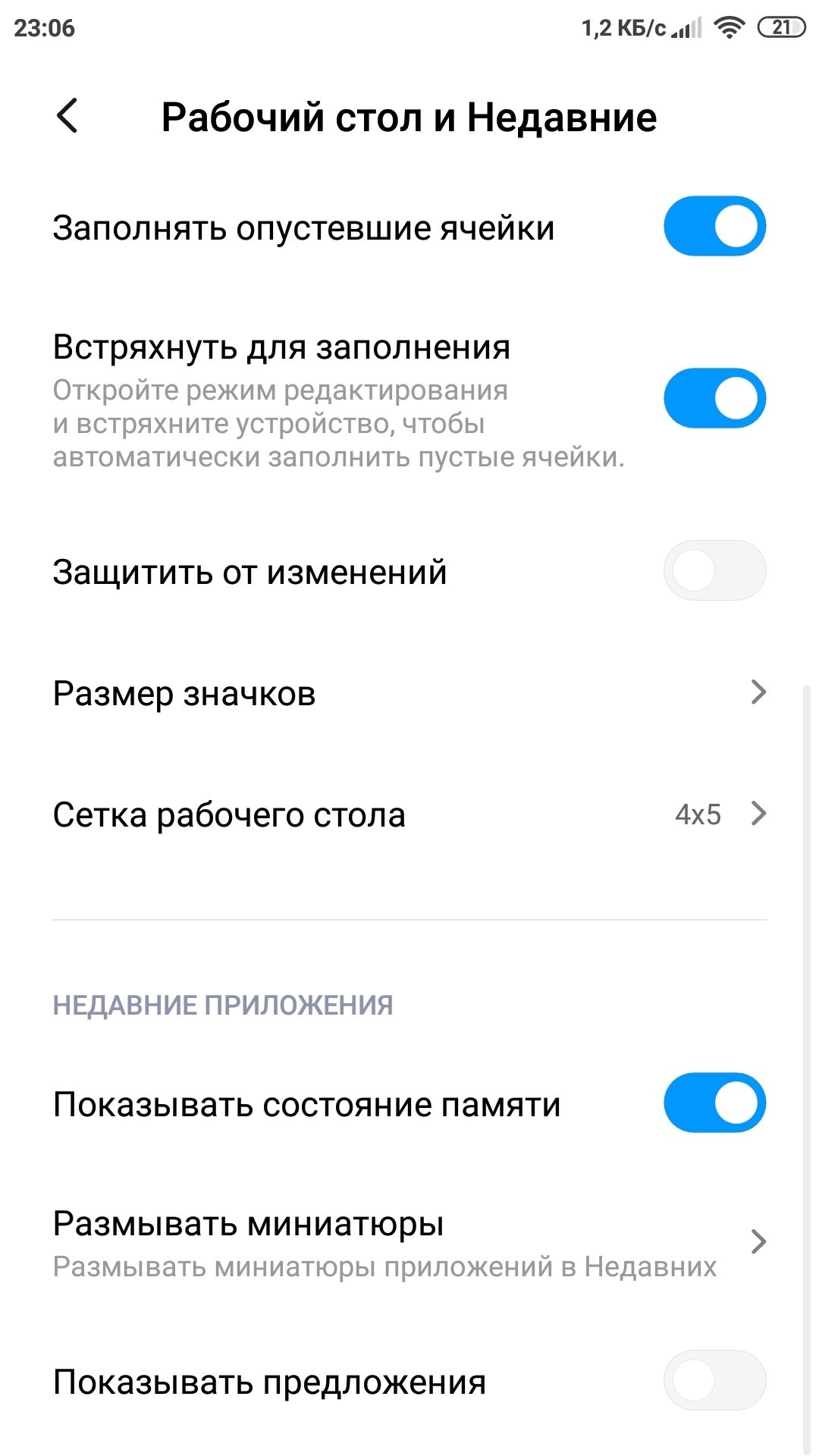The height and width of the screenshot is (1456, 819).
Task: Turn on Показывать предложения
Action: pos(714,1380)
